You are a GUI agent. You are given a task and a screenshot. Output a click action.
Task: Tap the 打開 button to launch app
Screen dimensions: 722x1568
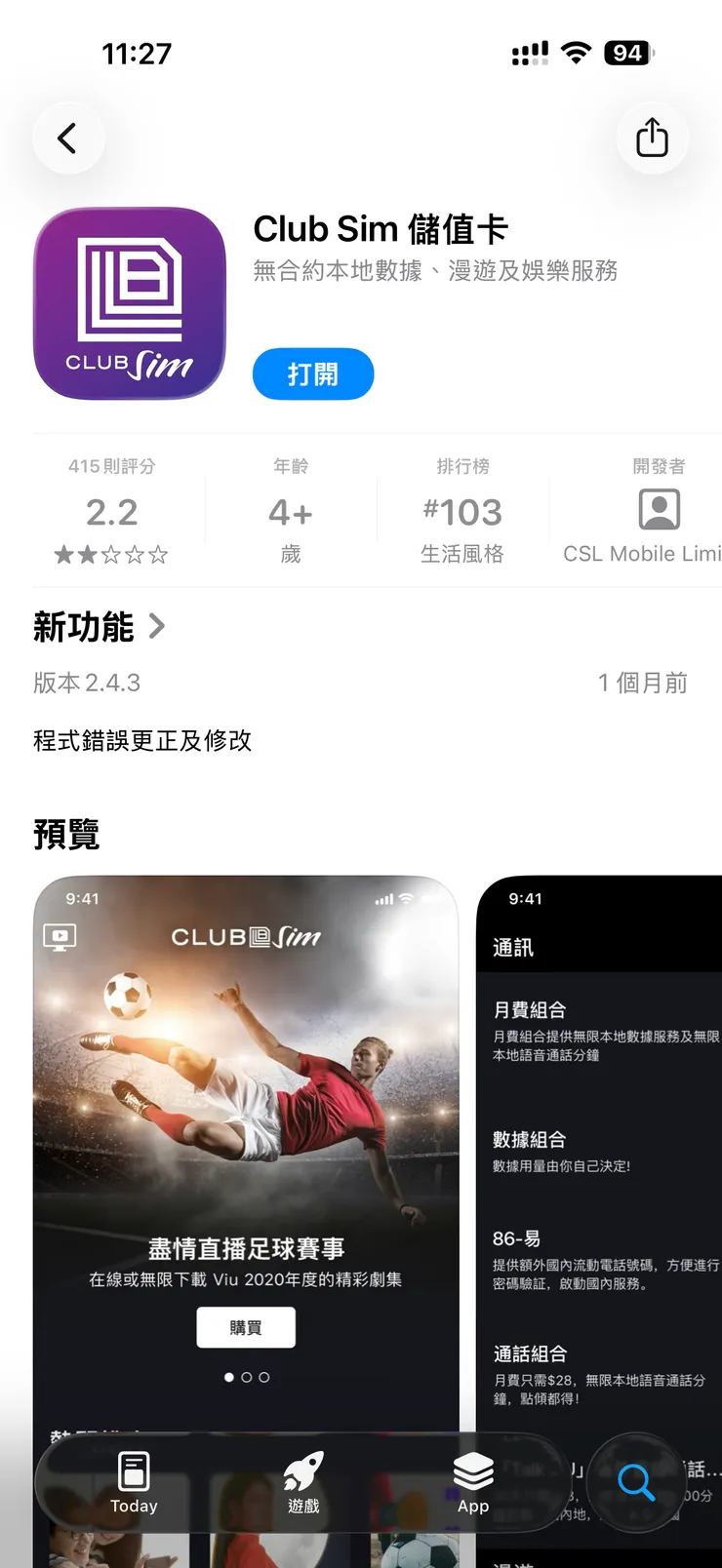[x=313, y=373]
